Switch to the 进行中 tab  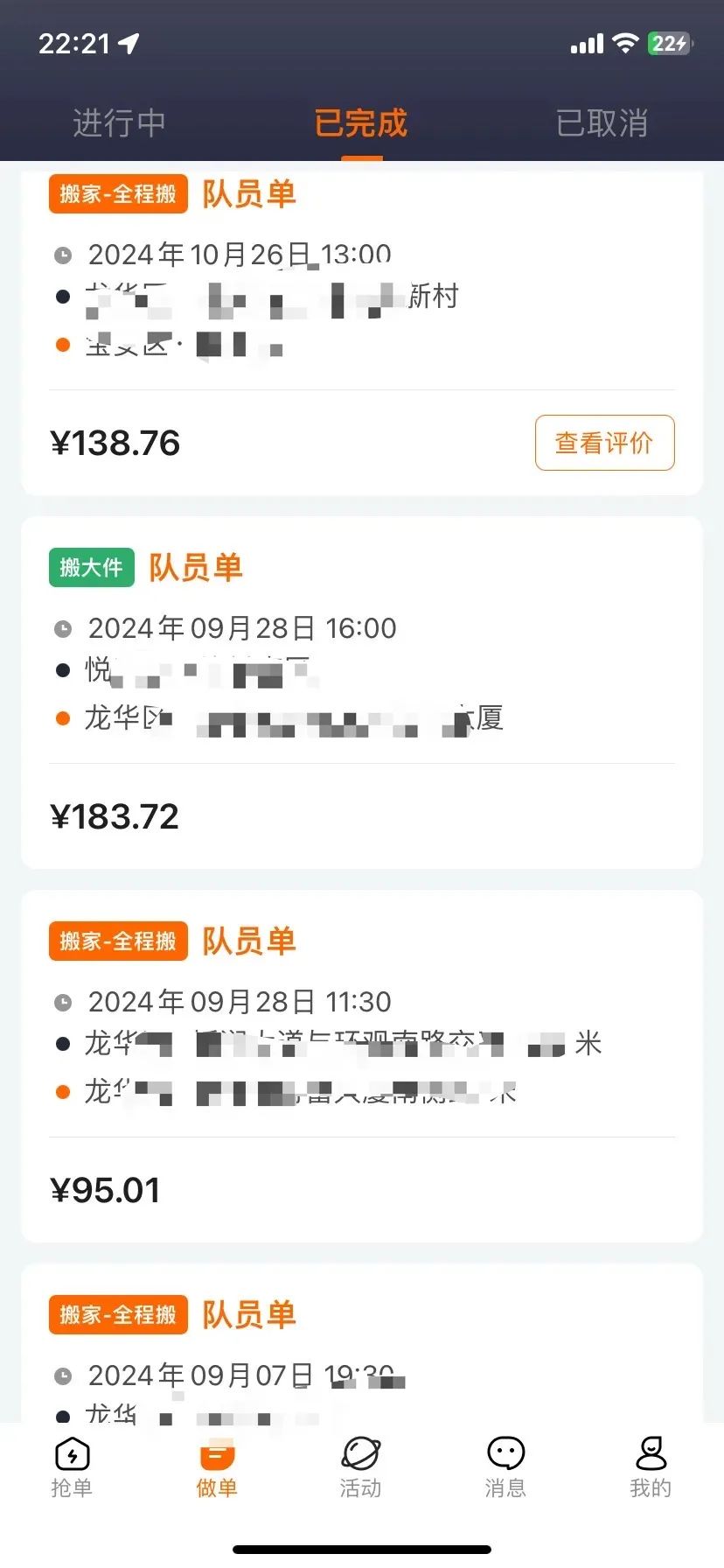coord(119,123)
